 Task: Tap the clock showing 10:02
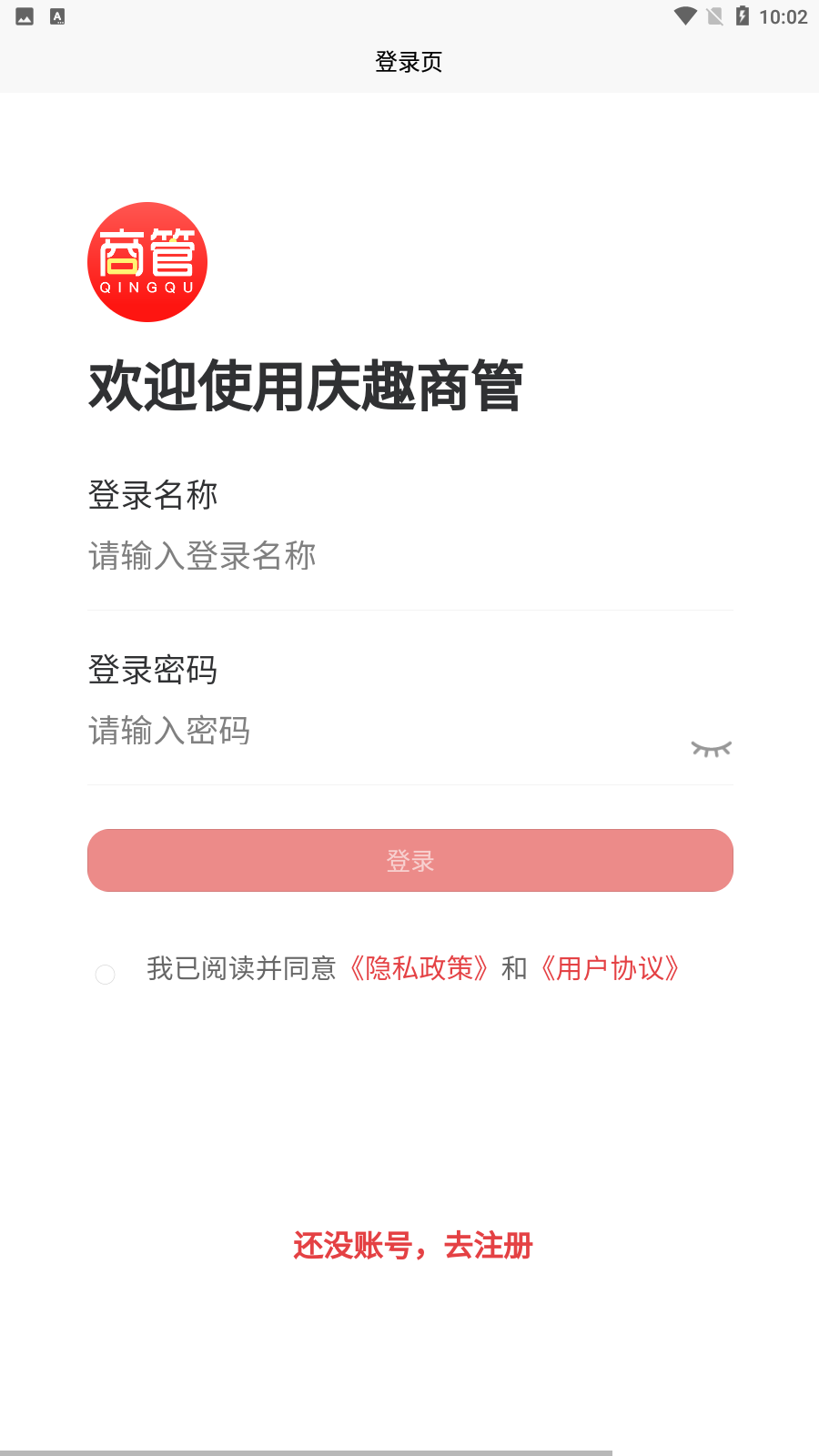pos(784,15)
